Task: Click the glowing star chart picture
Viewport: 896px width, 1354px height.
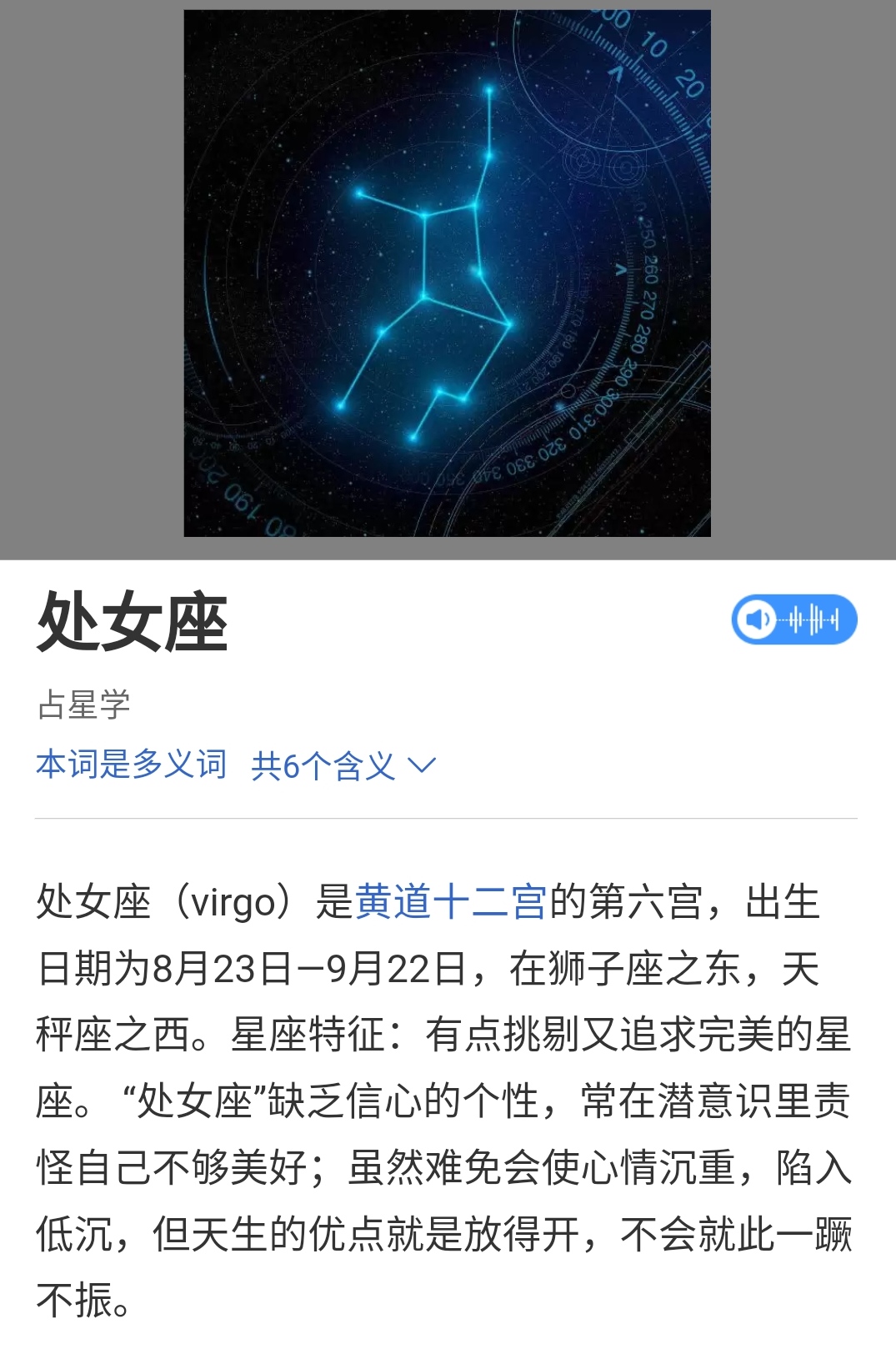Action: (x=448, y=275)
